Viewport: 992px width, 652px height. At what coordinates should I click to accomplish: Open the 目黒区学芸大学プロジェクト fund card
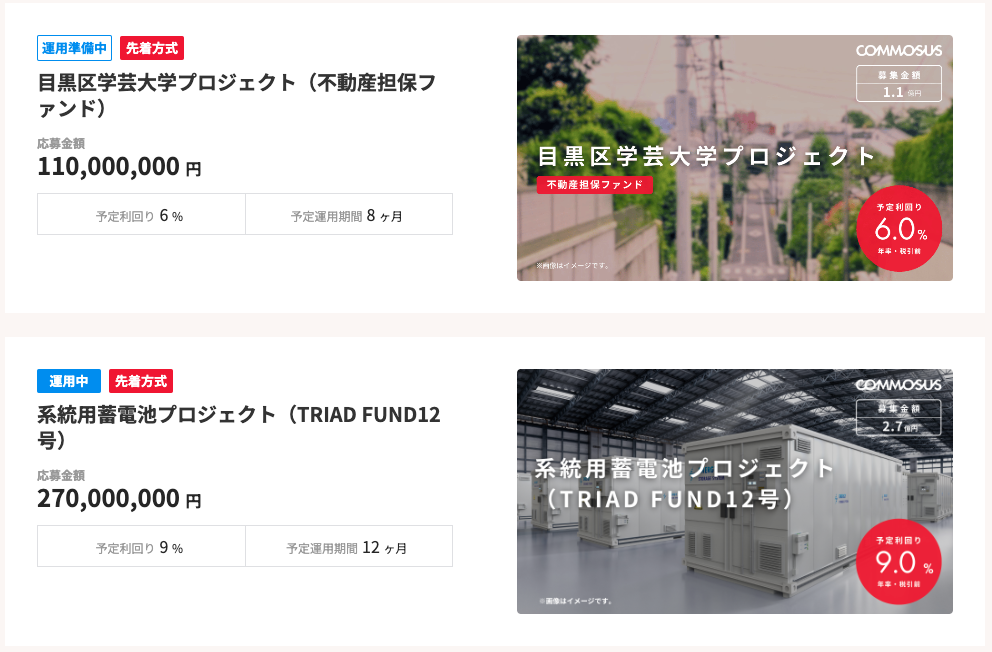[238, 95]
